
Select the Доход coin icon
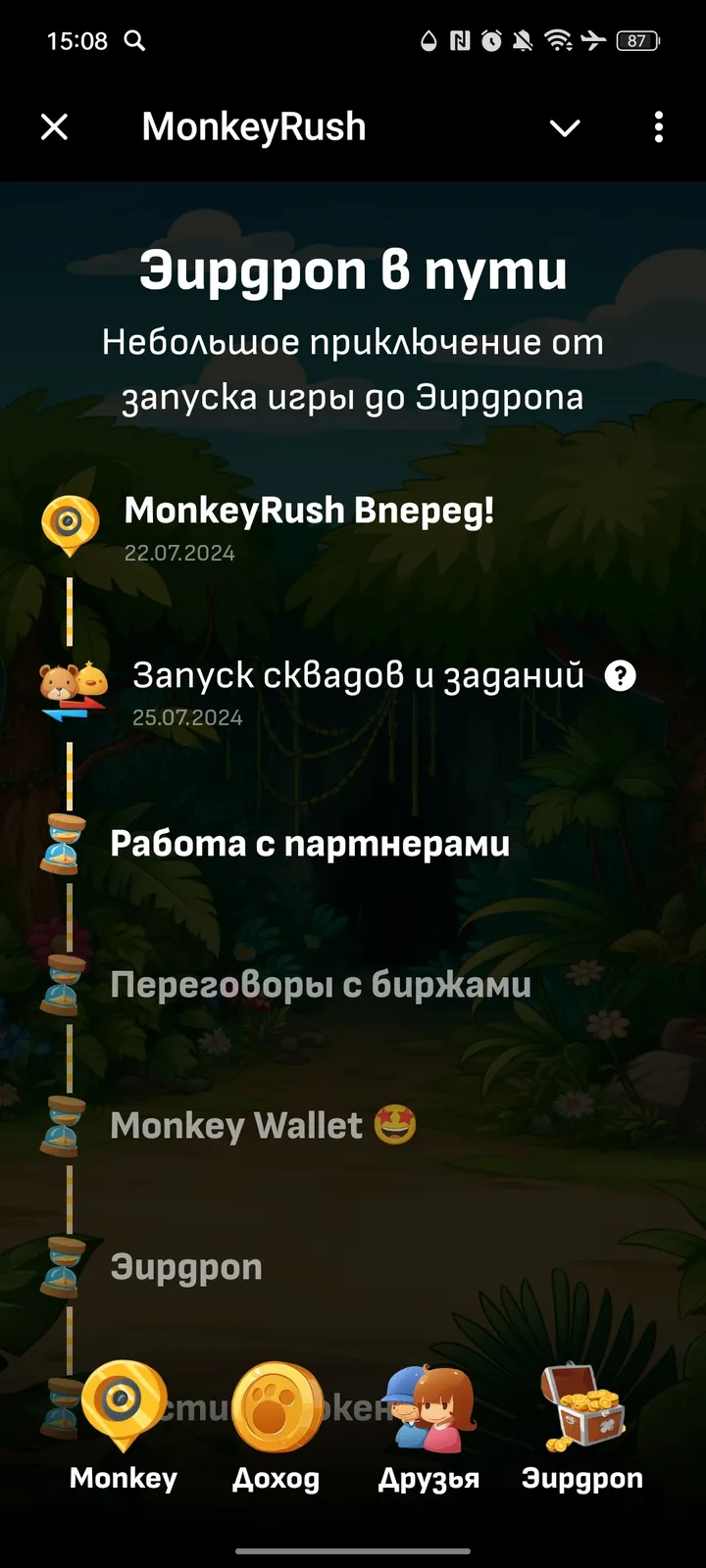[277, 1407]
